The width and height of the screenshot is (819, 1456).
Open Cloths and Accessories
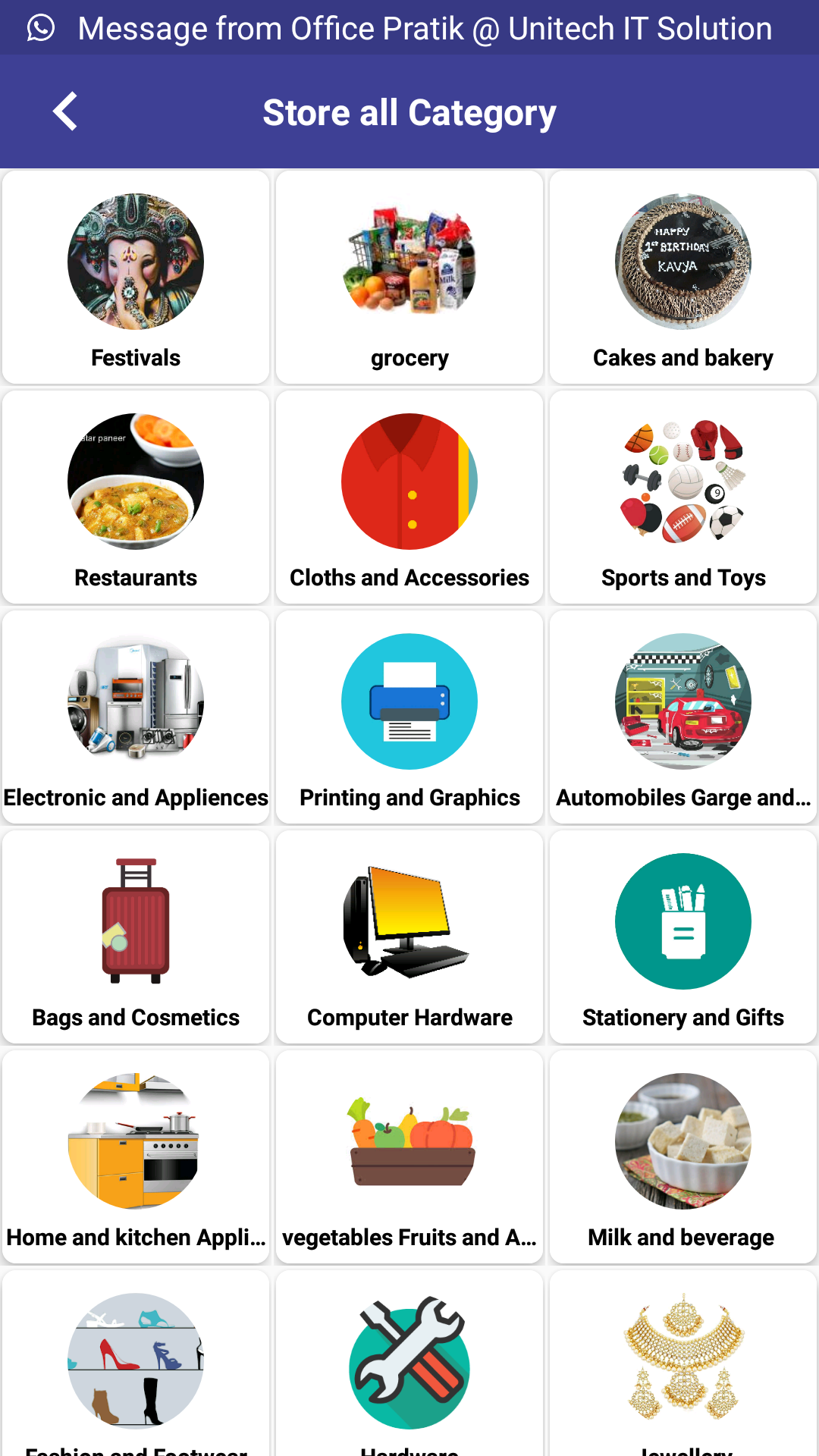click(409, 497)
